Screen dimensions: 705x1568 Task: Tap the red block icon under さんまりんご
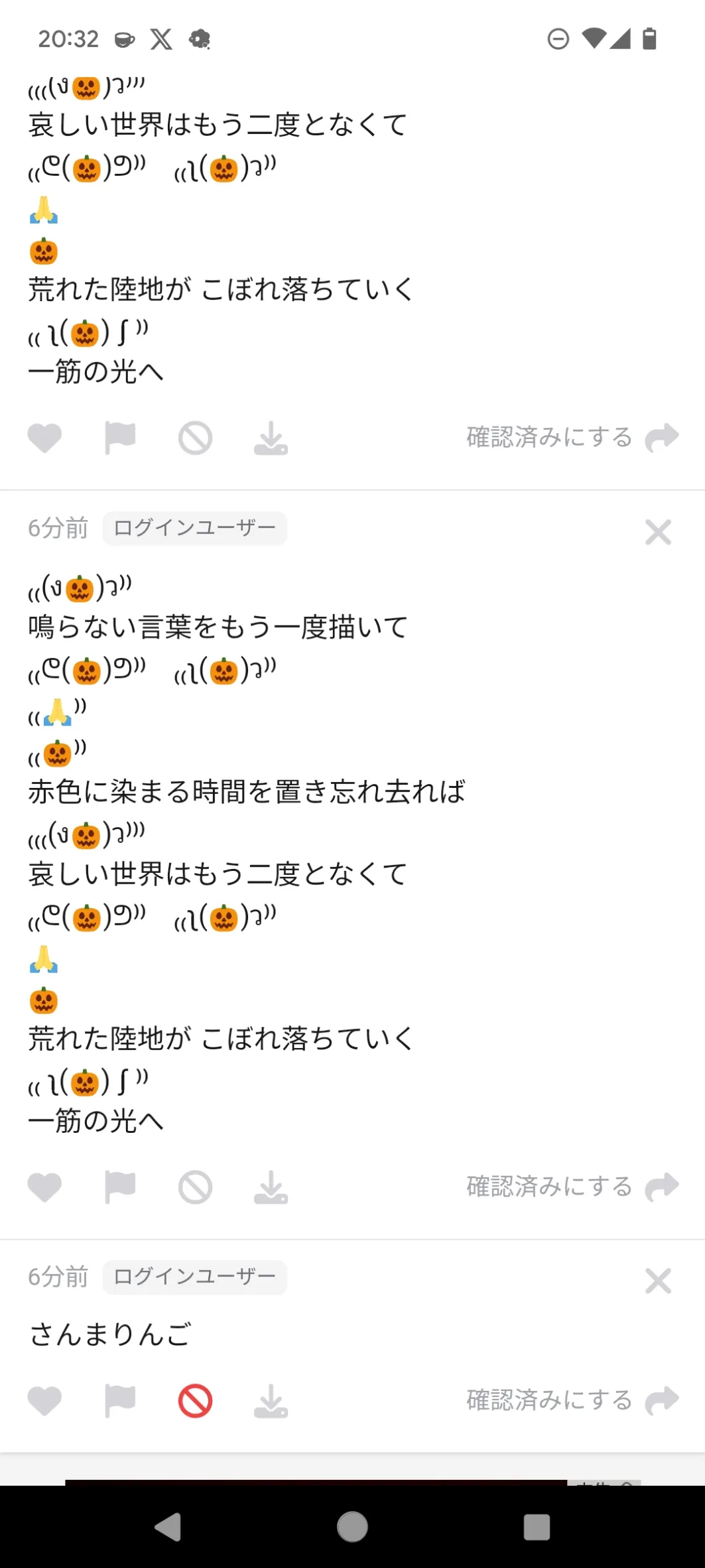point(195,1401)
